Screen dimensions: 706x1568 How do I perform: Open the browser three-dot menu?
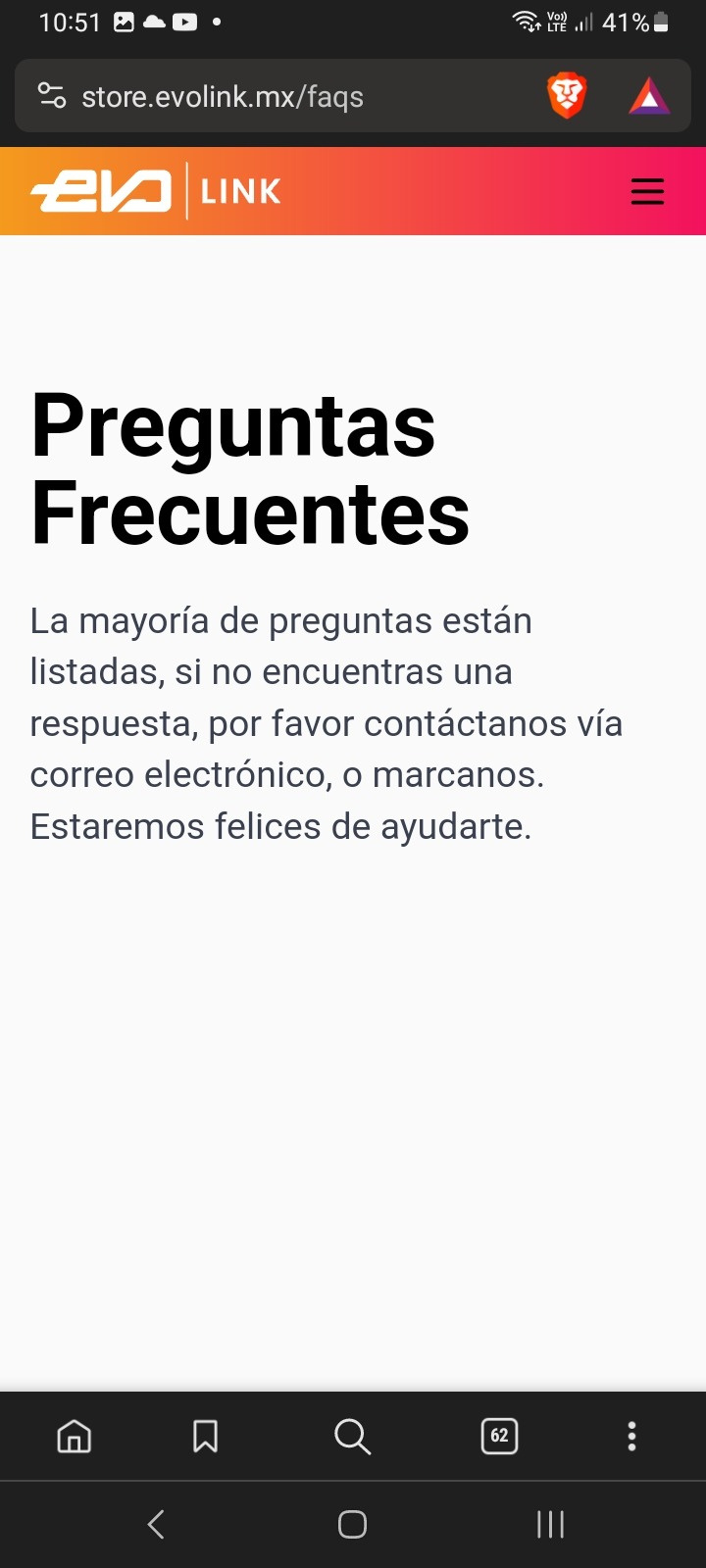point(631,1437)
